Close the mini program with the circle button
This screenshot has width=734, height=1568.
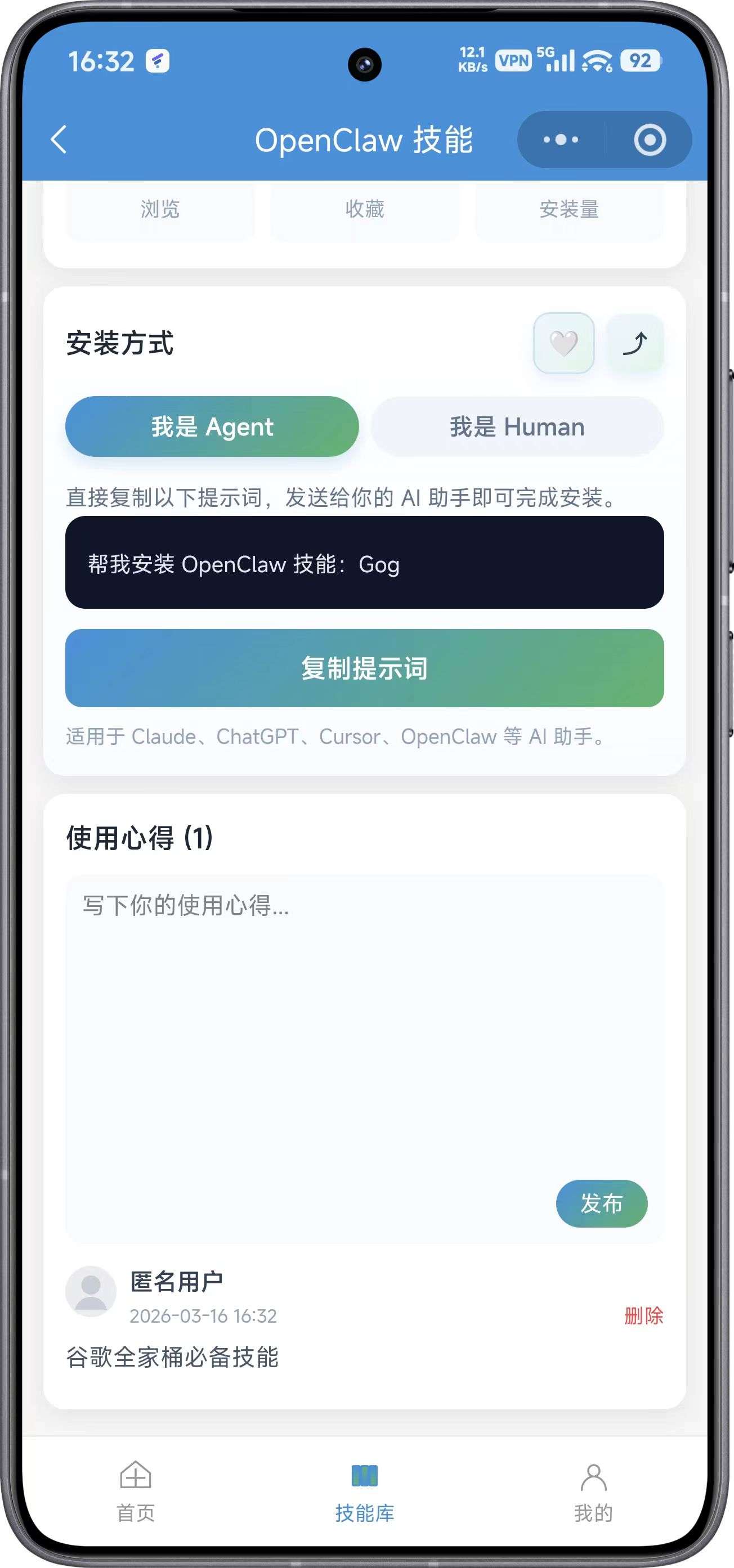[650, 140]
